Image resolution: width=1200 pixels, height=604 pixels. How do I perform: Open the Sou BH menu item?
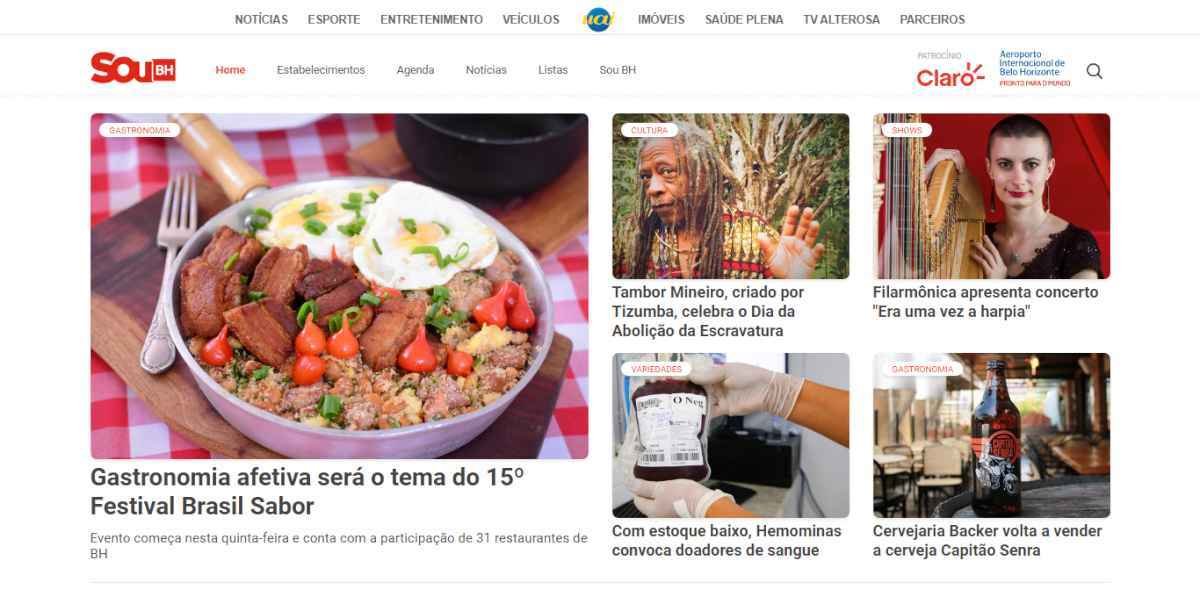pos(617,70)
